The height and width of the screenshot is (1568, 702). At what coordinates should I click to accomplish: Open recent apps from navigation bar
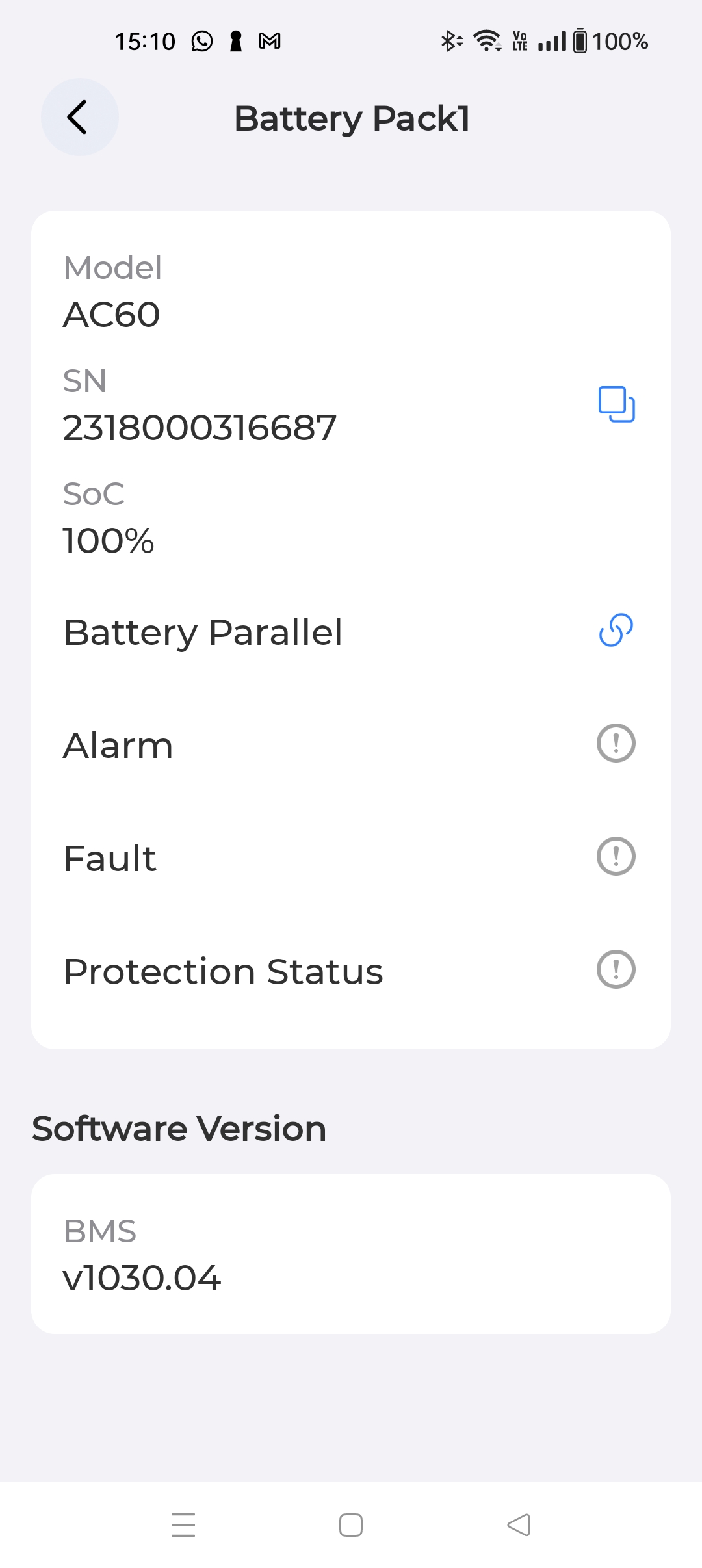tap(183, 1524)
